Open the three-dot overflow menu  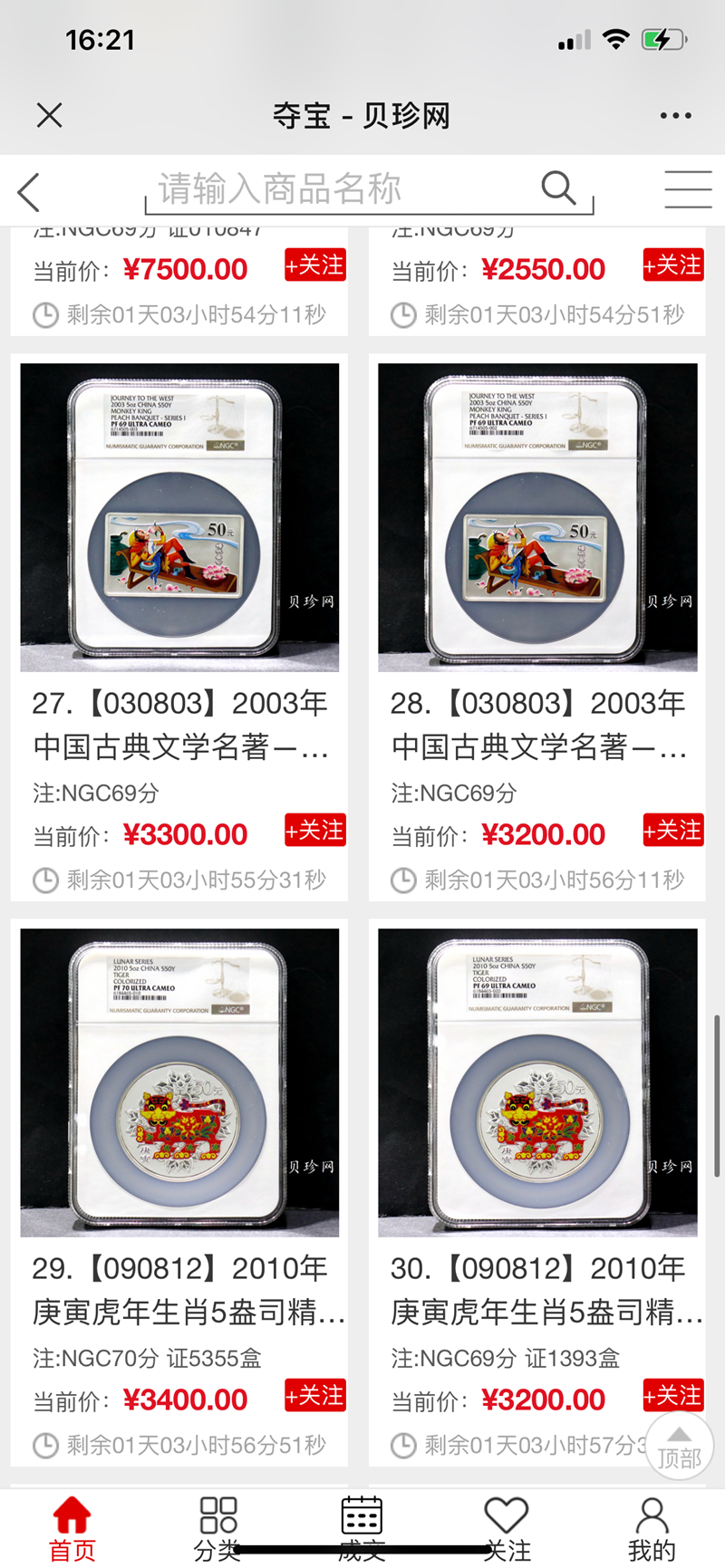pos(675,115)
